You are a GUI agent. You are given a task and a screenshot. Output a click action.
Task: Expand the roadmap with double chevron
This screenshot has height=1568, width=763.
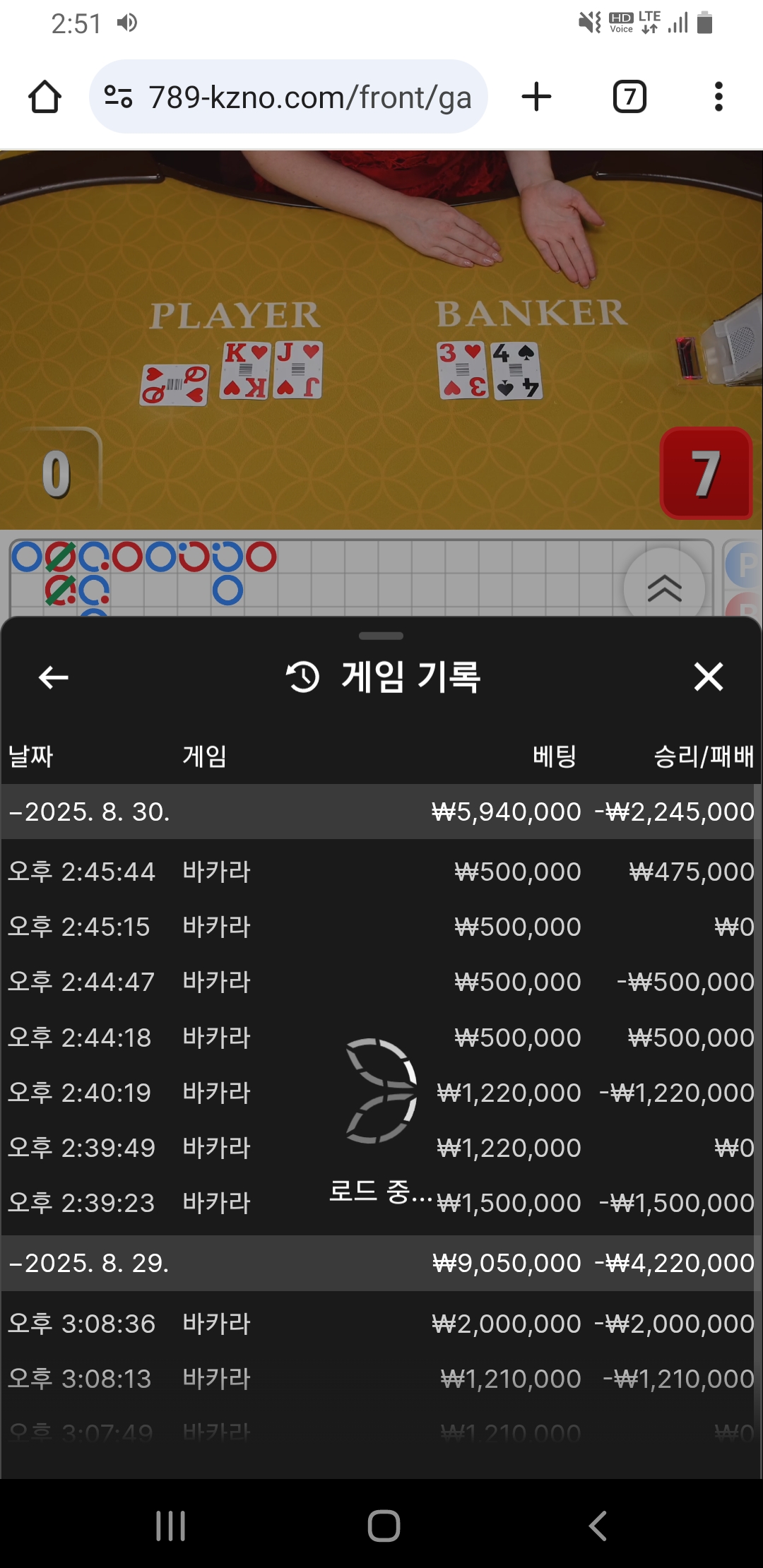click(664, 588)
